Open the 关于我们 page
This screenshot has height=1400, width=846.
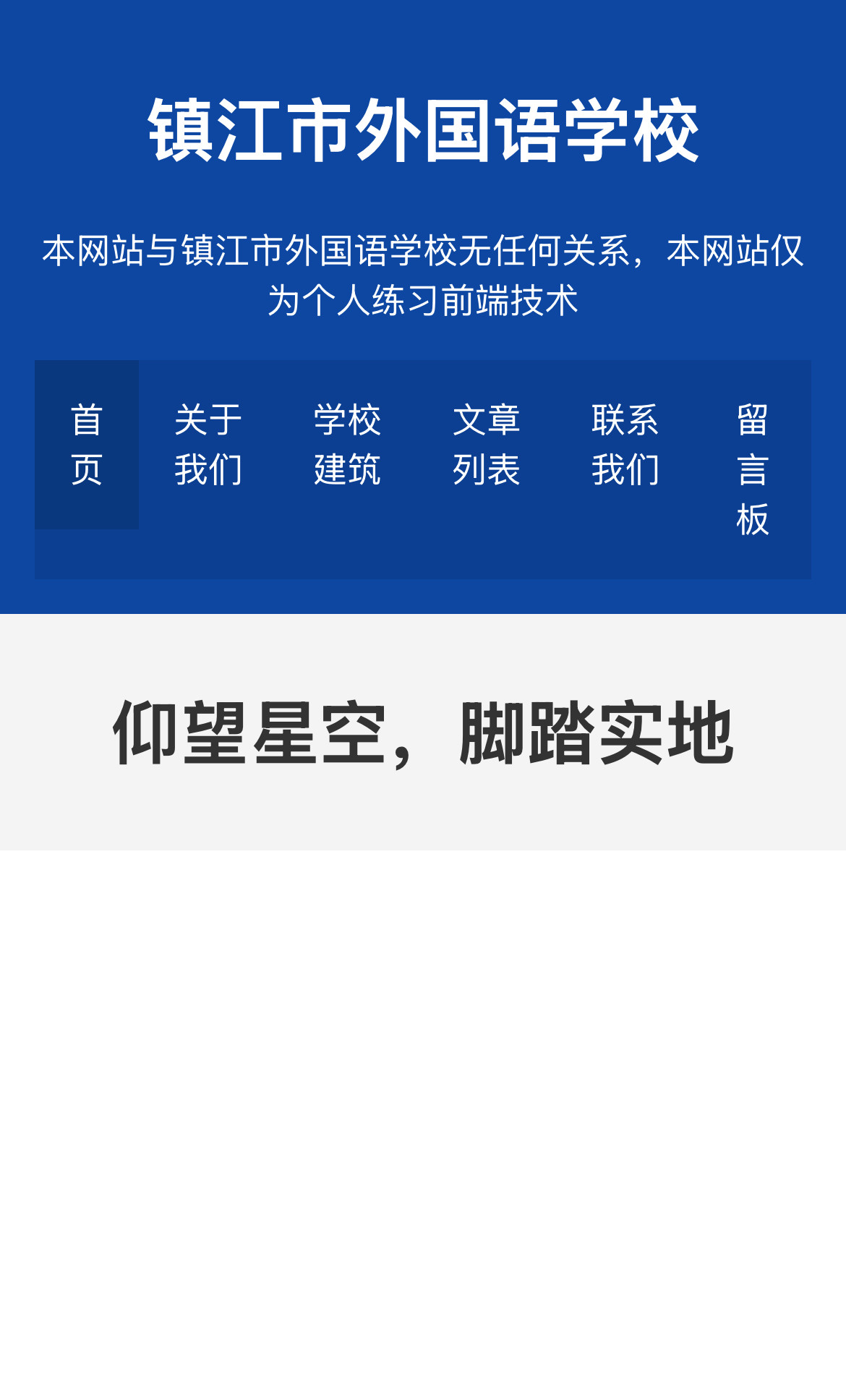tap(208, 444)
